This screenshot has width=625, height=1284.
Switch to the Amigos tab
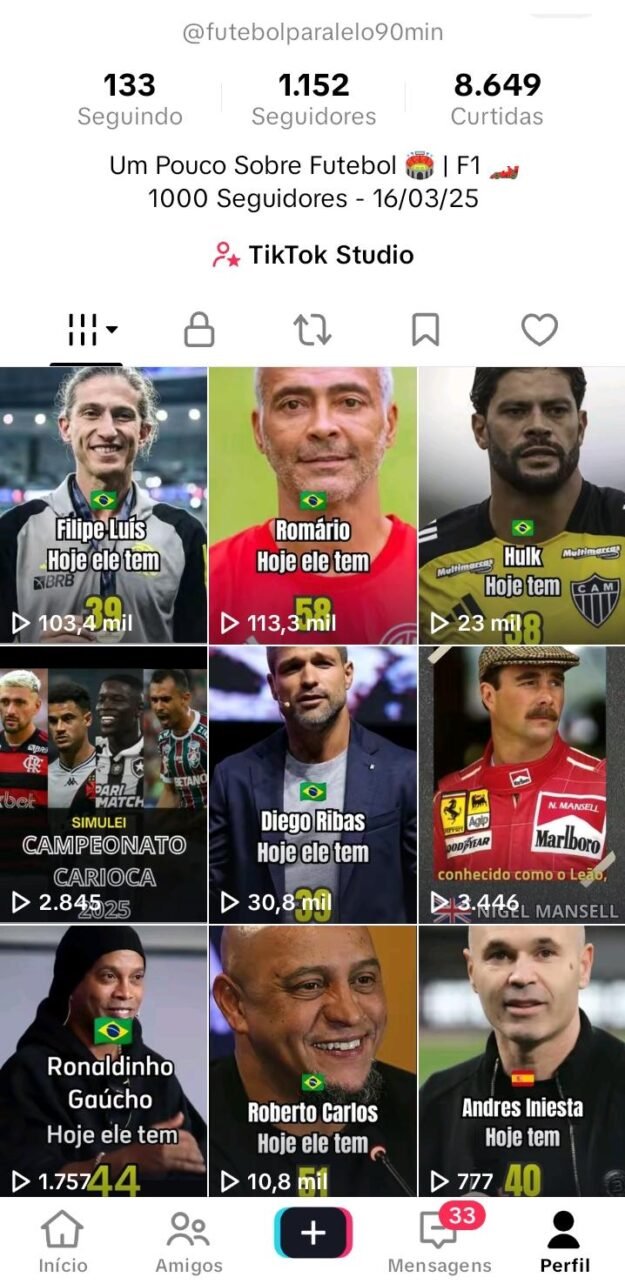pyautogui.click(x=188, y=1241)
